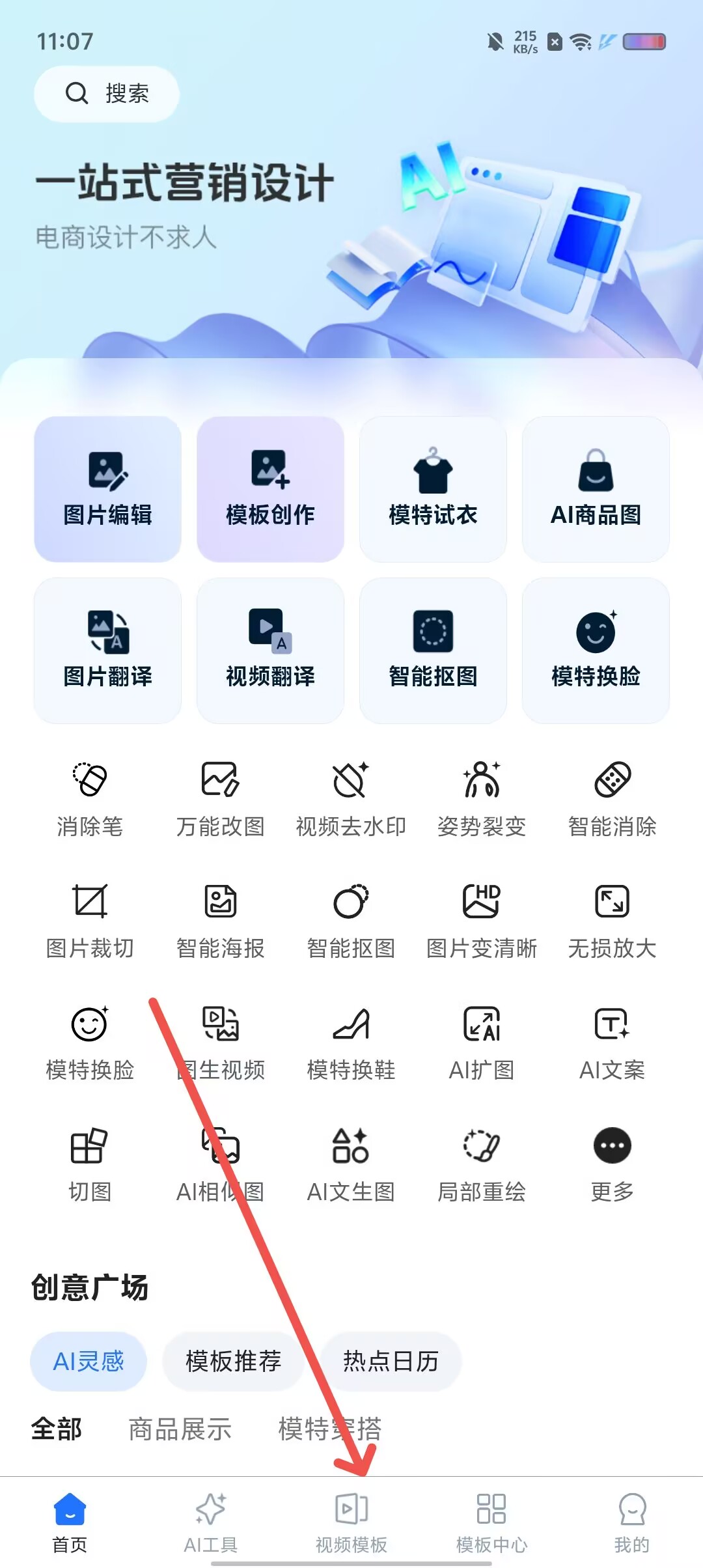Select 图片翻译 card
The height and width of the screenshot is (1568, 703).
(x=107, y=651)
